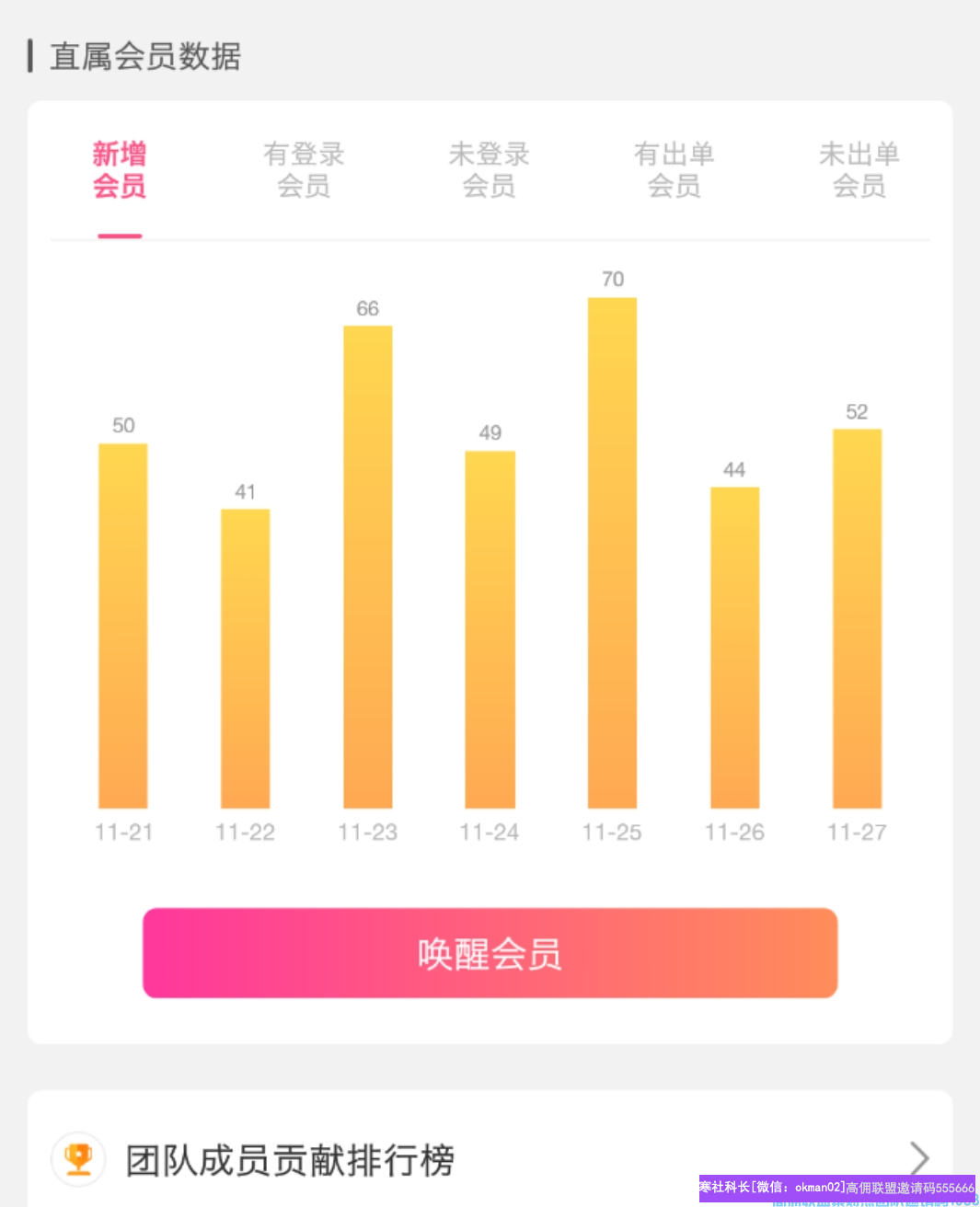Select the 新增会员 tab

[120, 170]
